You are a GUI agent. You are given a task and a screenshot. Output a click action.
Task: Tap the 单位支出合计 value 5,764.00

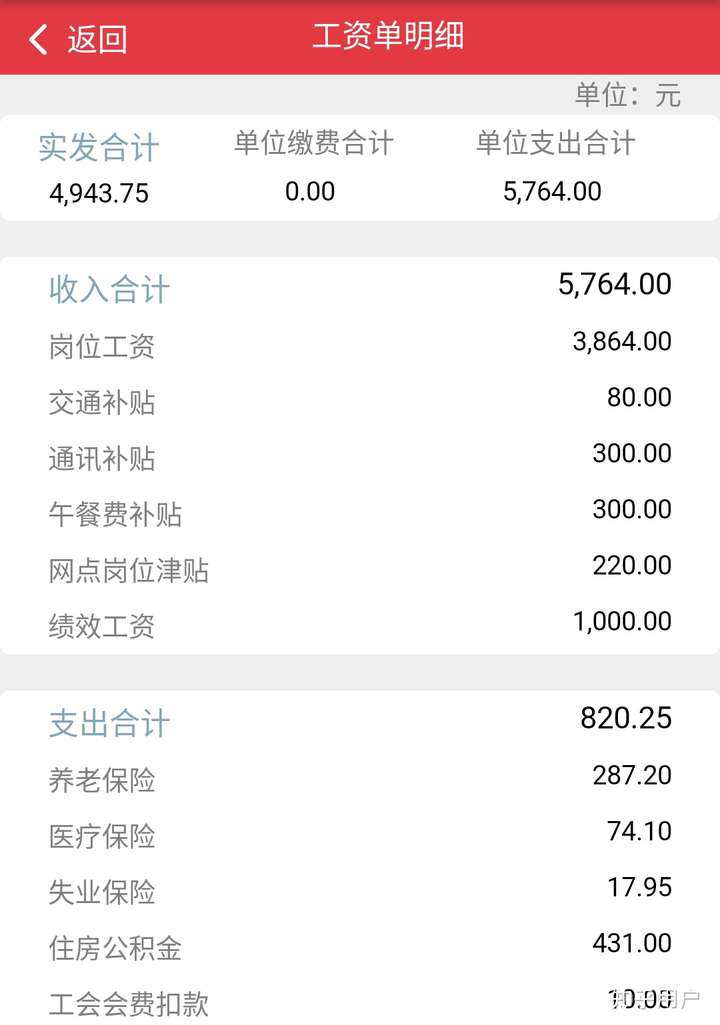557,191
